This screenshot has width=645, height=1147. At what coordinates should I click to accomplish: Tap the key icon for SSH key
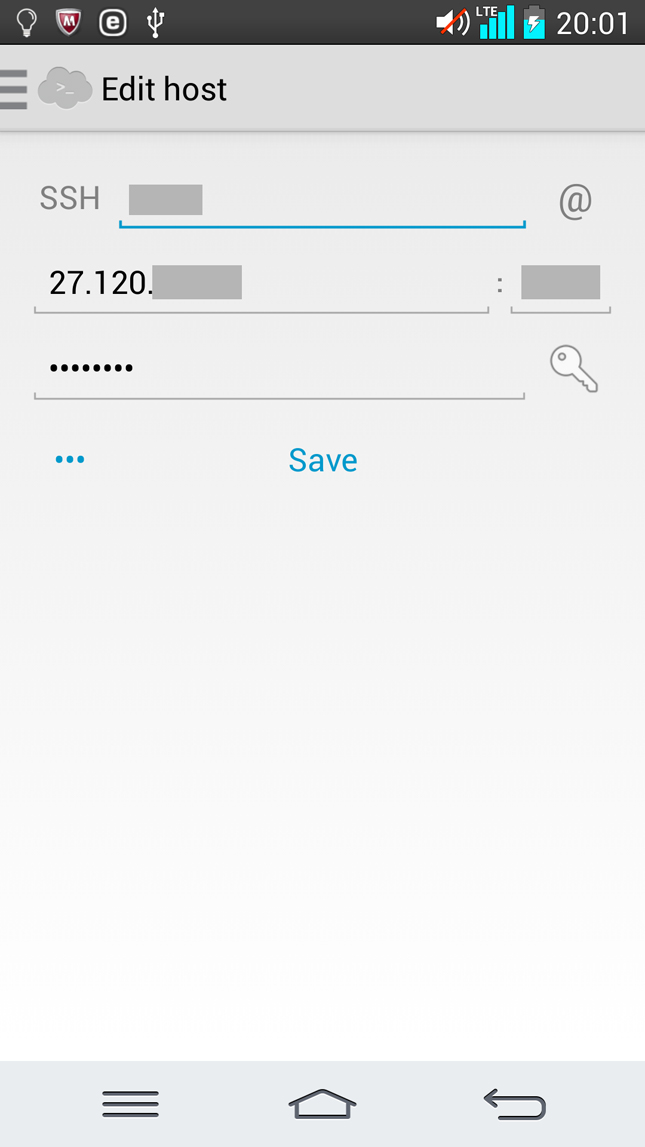point(574,369)
